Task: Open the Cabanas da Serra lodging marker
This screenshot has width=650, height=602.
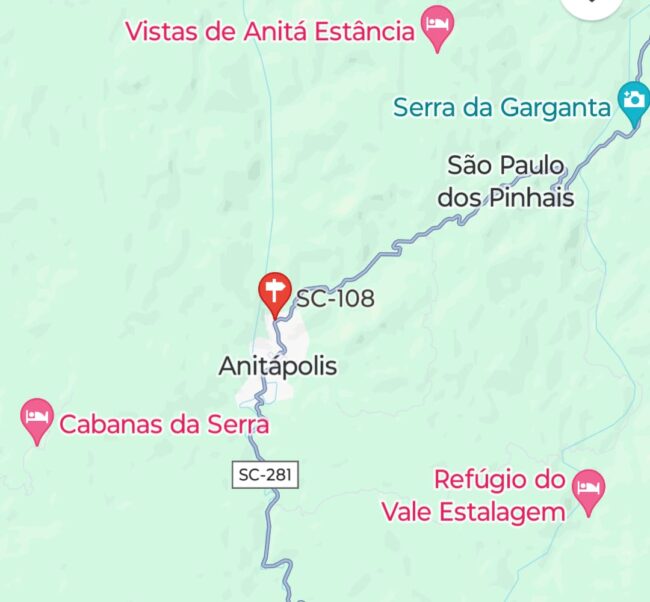Action: coord(37,419)
